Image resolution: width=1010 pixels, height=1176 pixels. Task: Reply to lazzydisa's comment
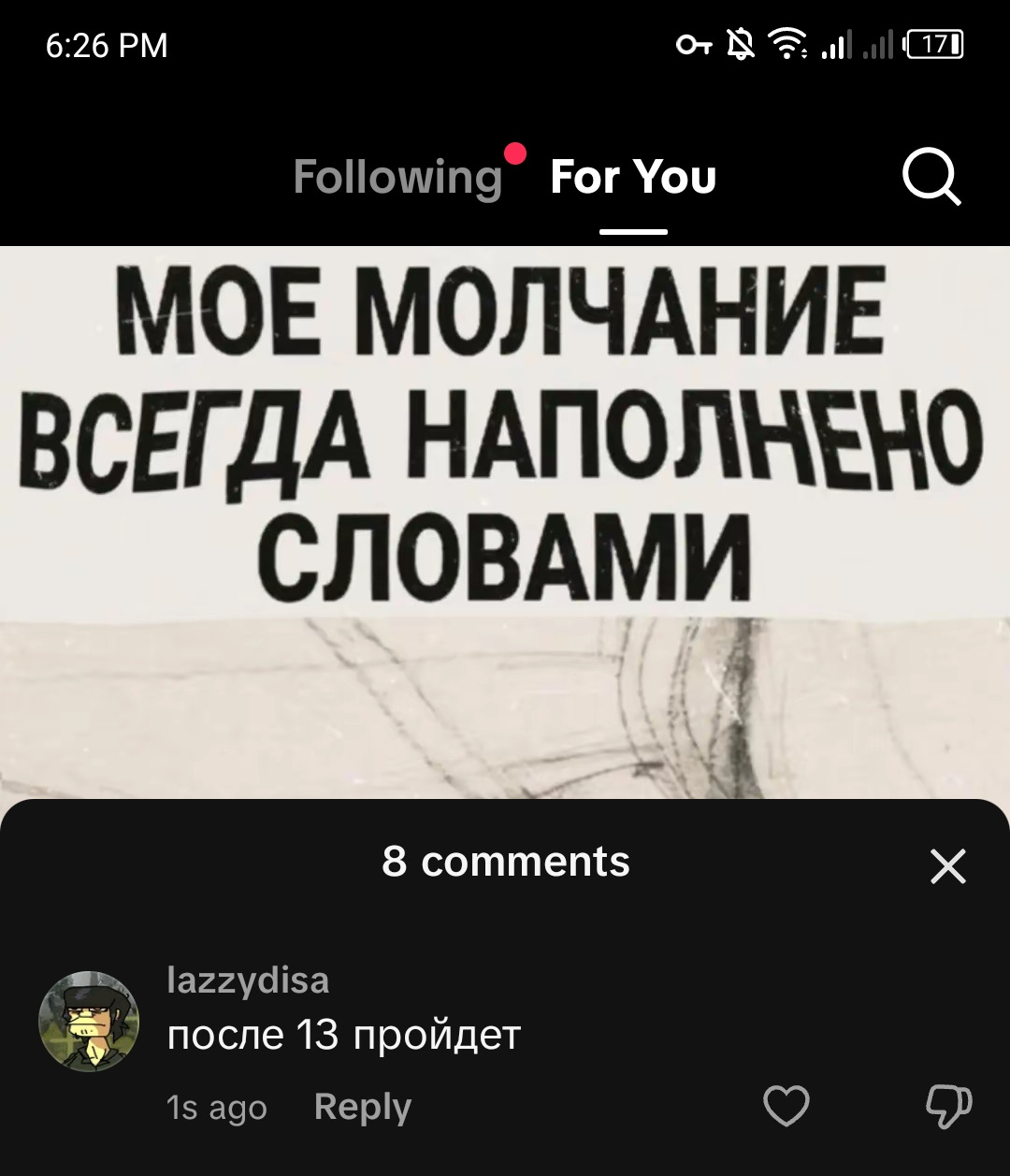(362, 1107)
